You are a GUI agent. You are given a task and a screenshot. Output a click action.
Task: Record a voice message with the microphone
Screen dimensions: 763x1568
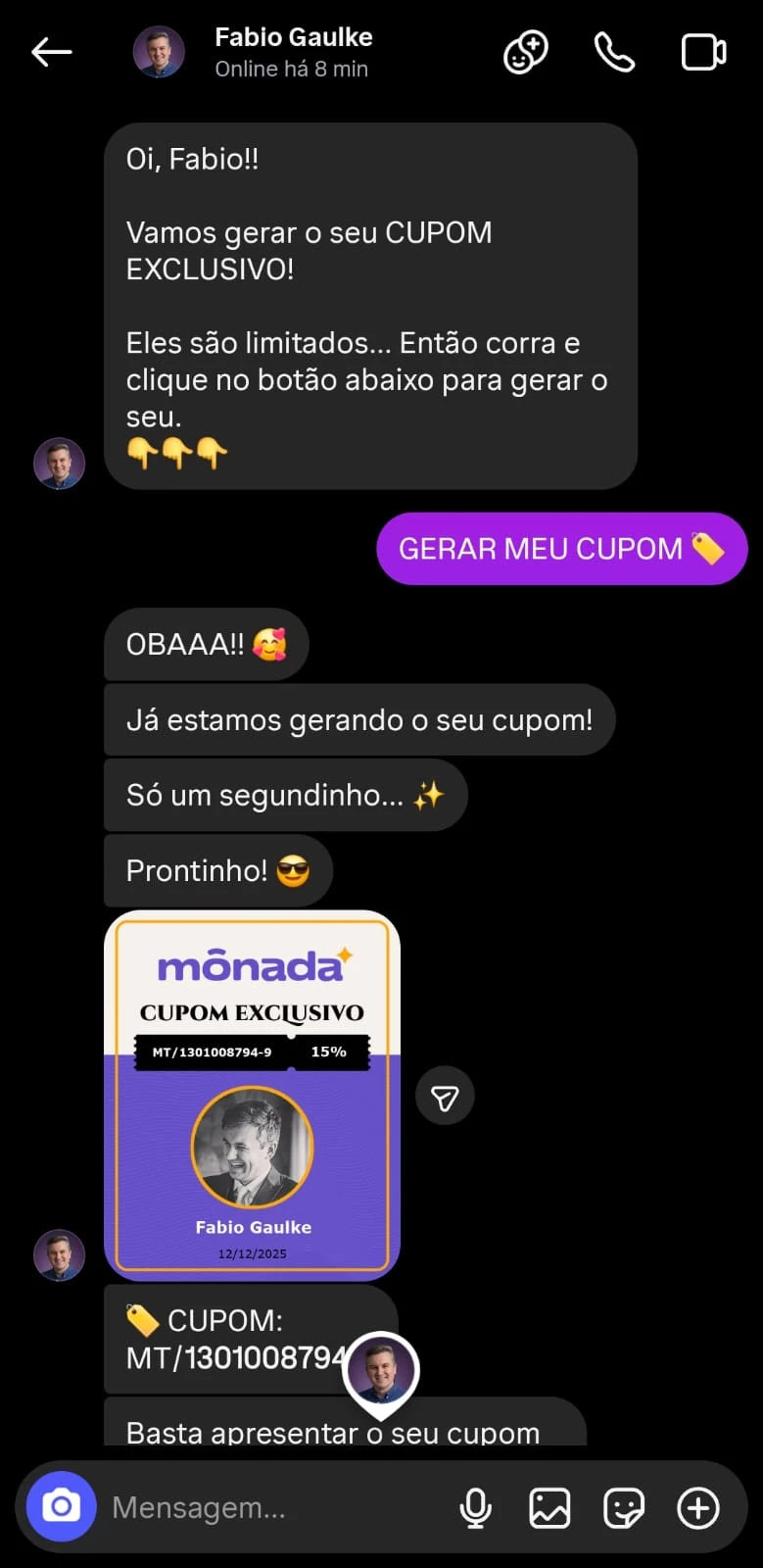[476, 1507]
